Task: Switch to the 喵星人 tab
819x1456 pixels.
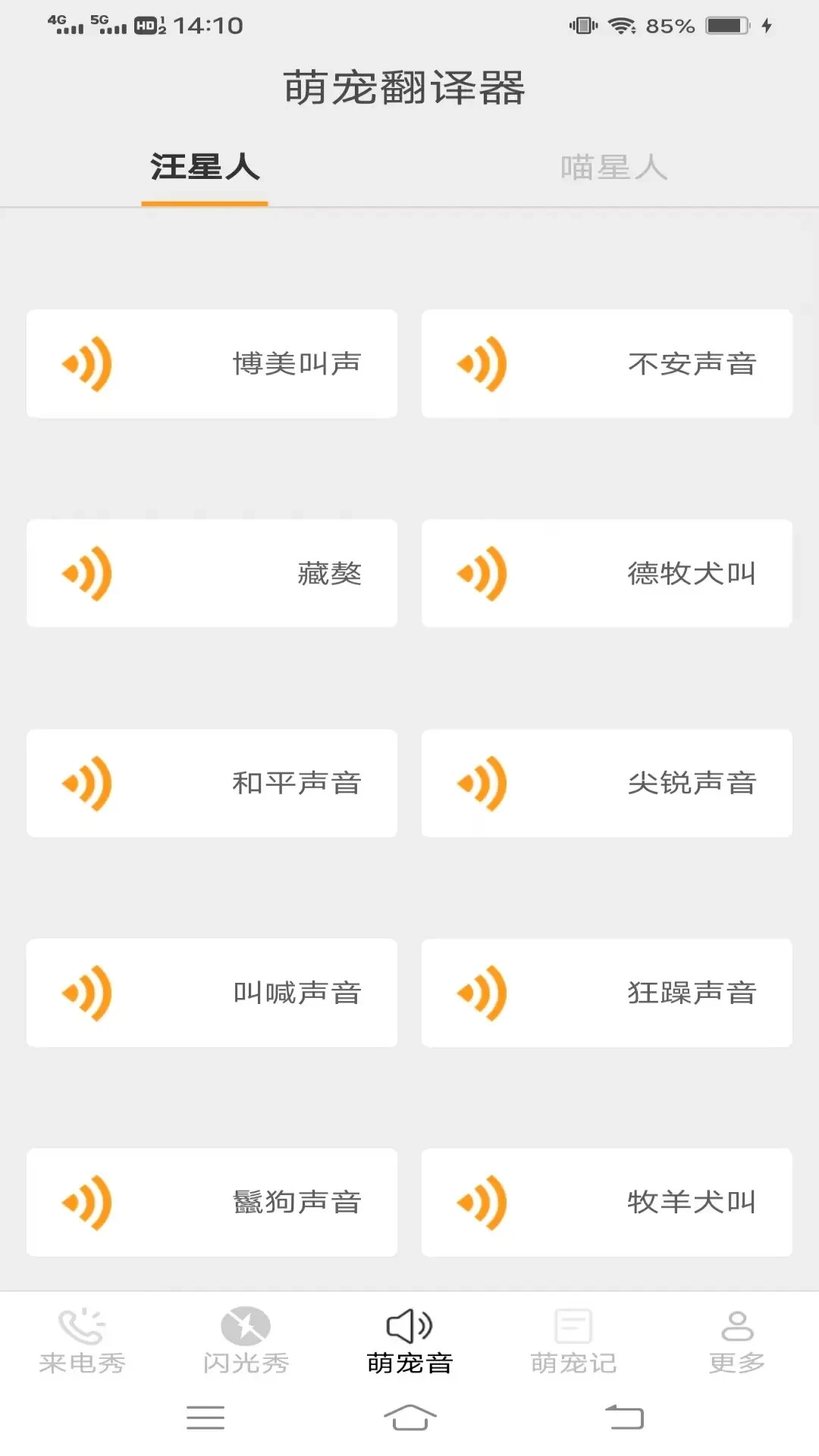Action: 613,168
